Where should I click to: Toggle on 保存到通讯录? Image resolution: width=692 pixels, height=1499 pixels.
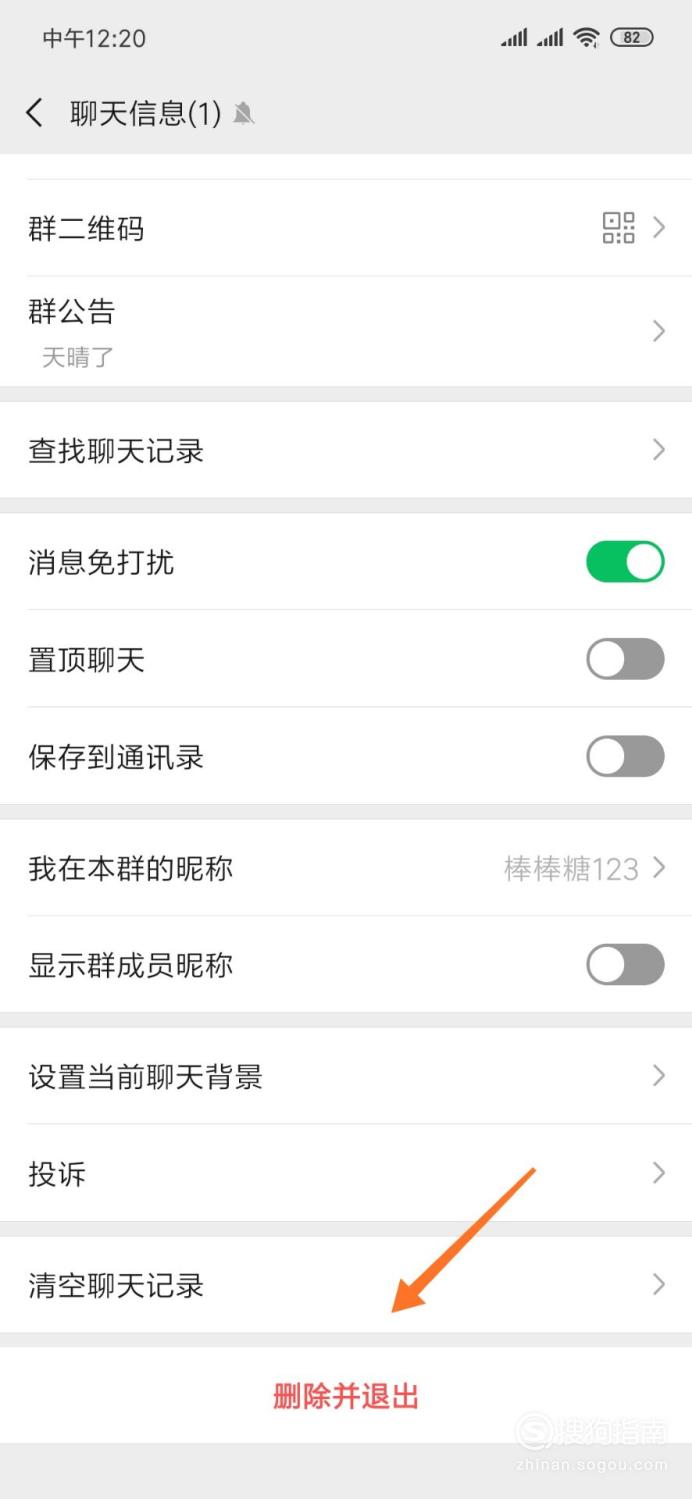click(625, 756)
